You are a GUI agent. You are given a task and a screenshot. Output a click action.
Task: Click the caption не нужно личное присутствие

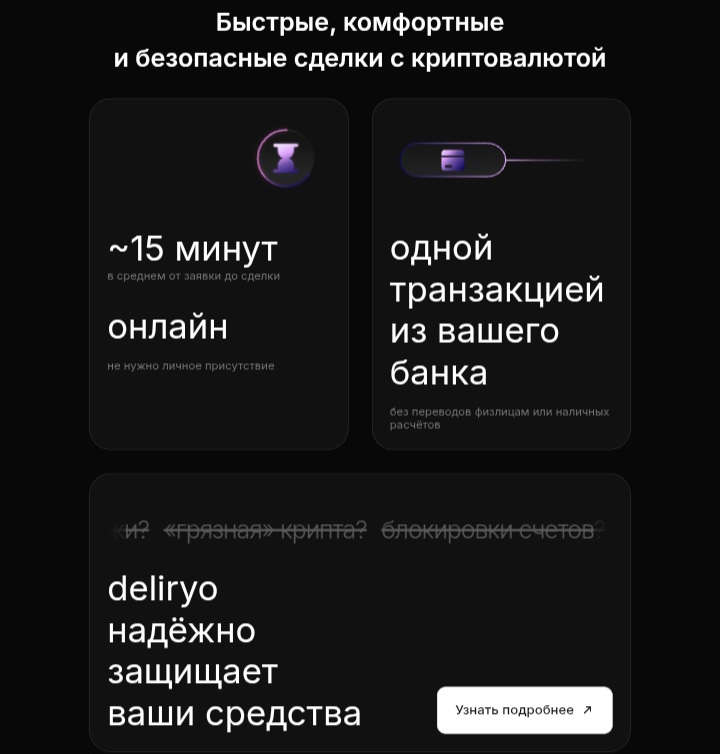point(193,366)
